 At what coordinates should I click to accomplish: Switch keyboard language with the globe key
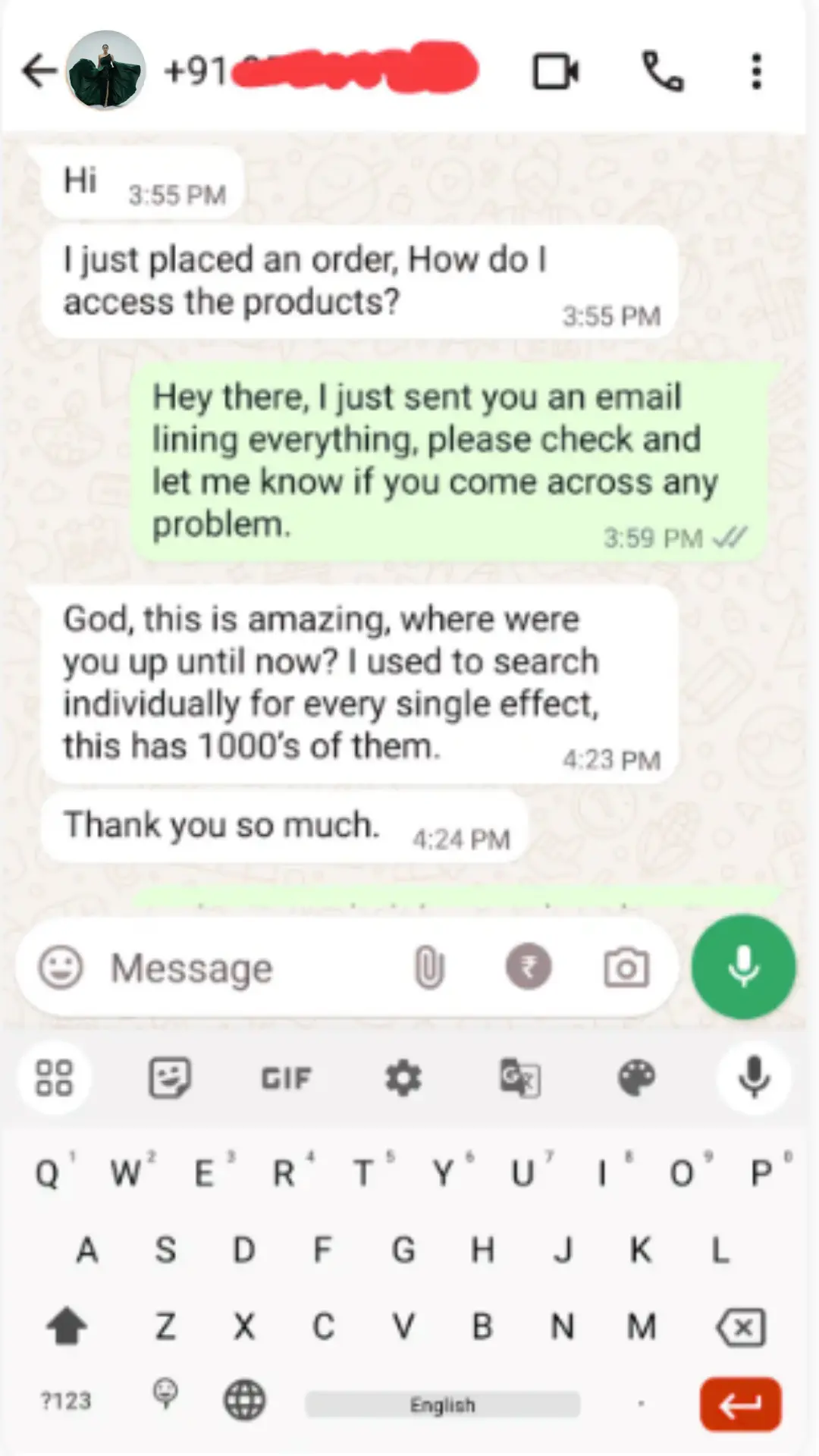(x=244, y=1401)
